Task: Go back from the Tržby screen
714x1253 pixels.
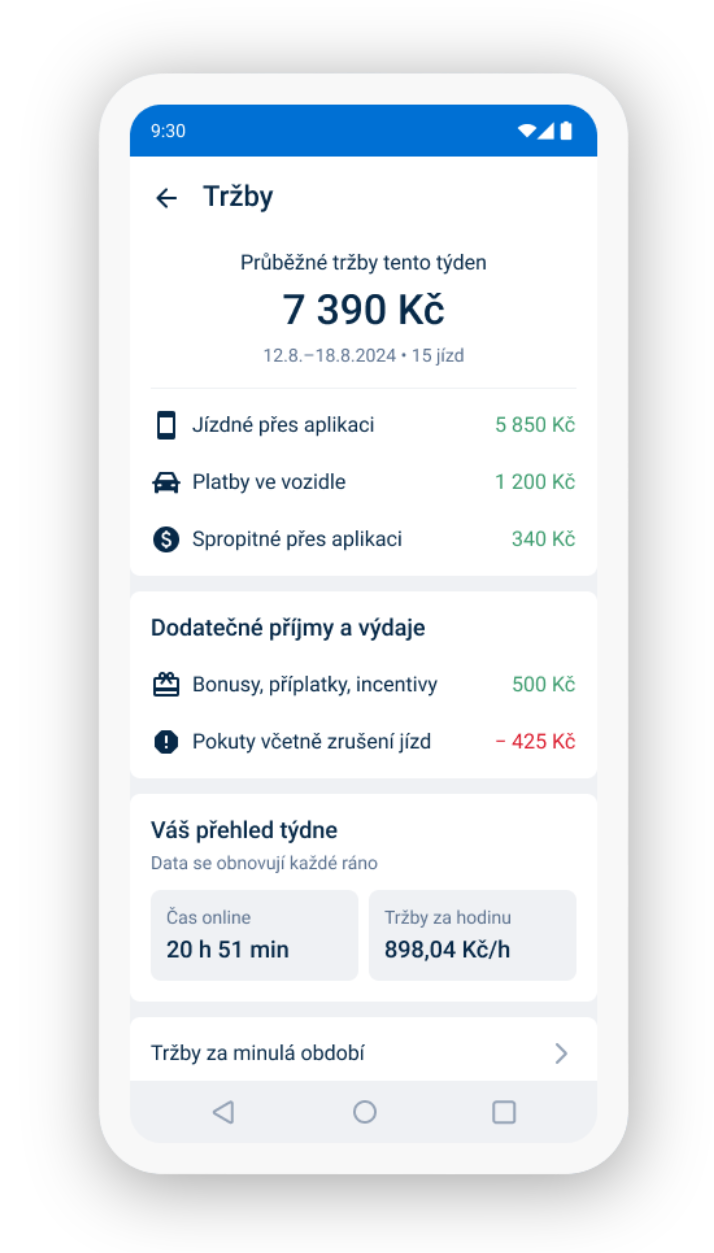Action: [x=166, y=198]
